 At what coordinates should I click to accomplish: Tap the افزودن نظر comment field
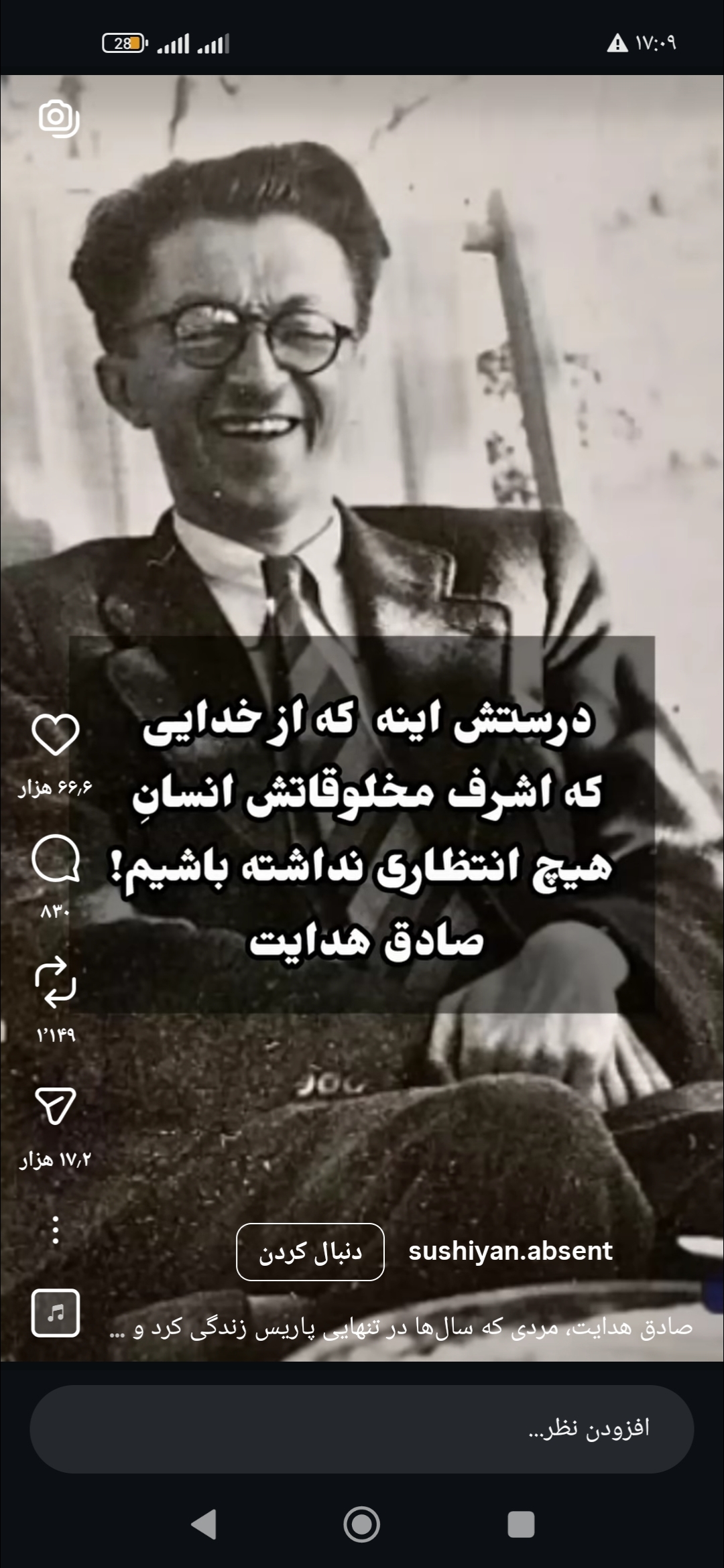(362, 1428)
